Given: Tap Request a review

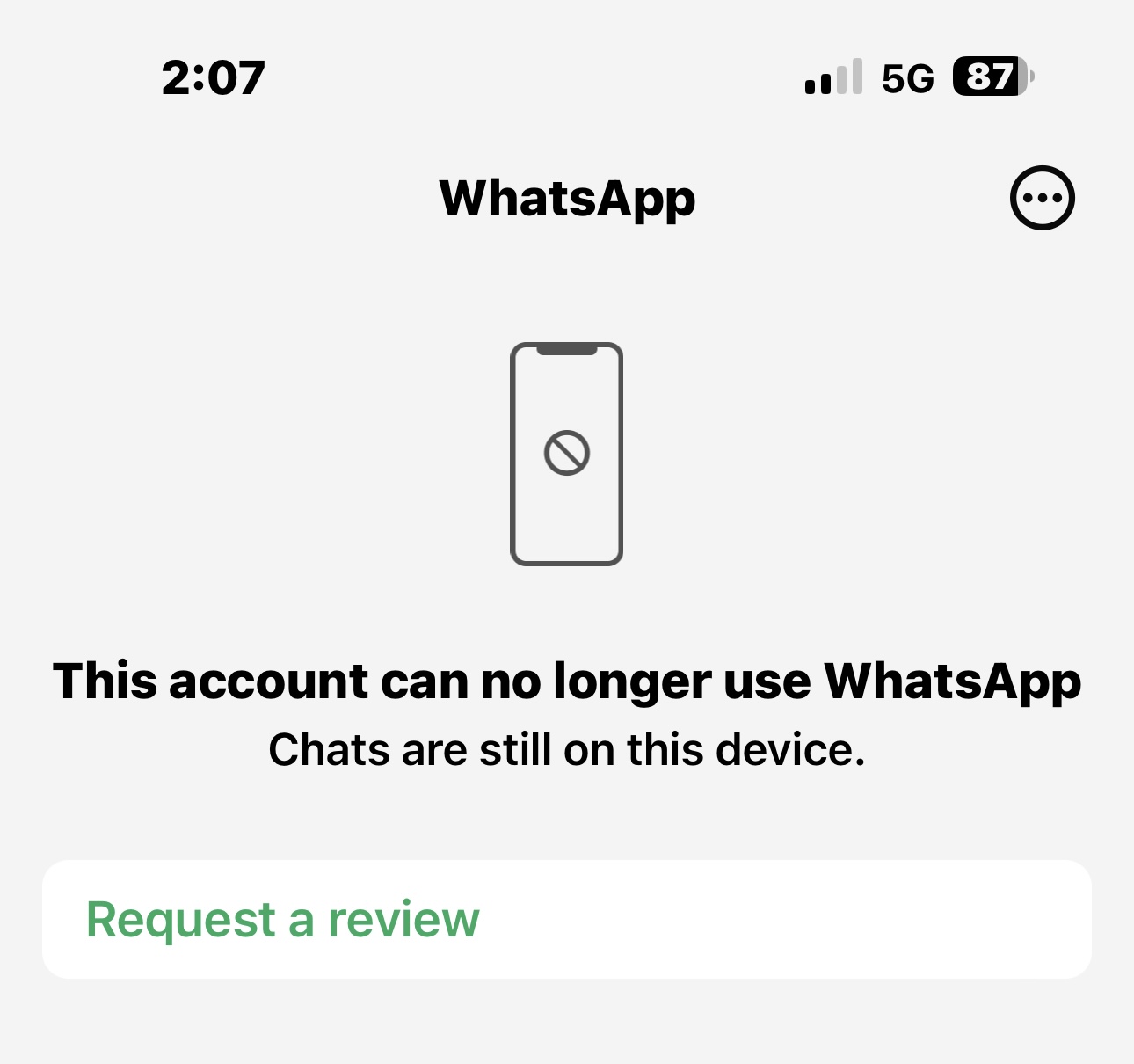Looking at the screenshot, I should [x=283, y=920].
